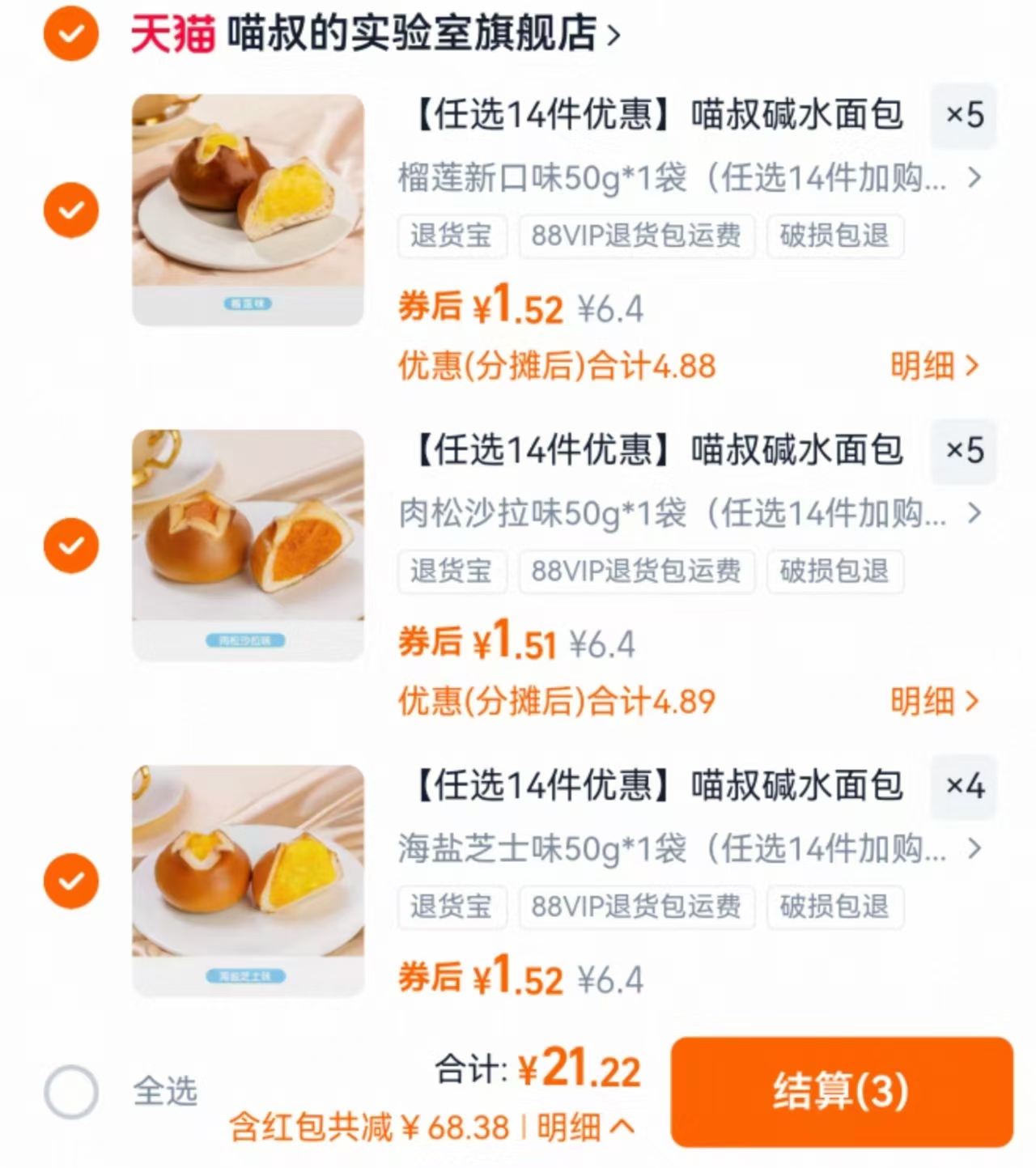1036x1168 pixels.
Task: Click 88VIP退货包运费 tag on first item
Action: (637, 236)
